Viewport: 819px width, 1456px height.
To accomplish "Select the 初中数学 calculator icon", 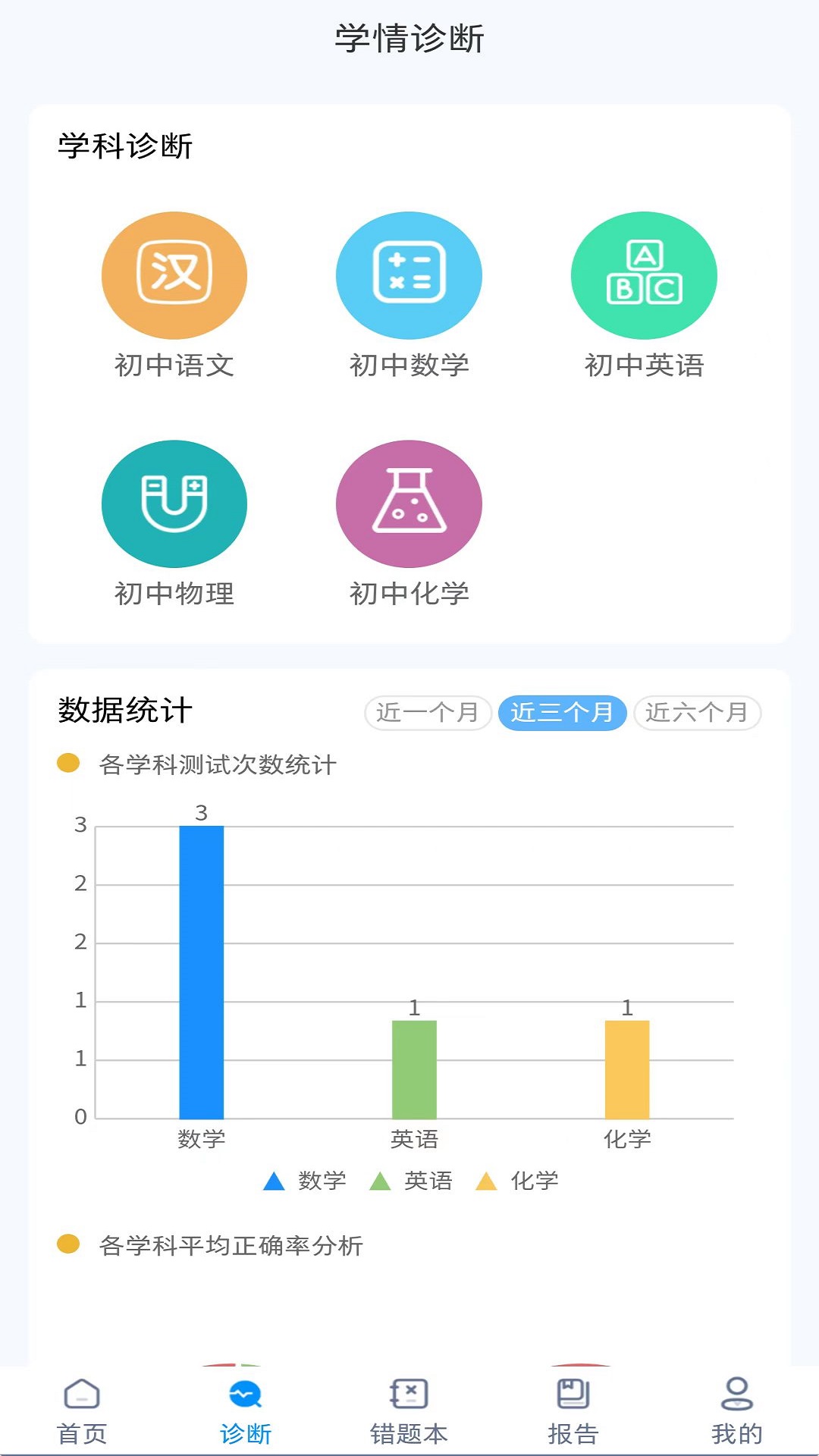I will coord(409,275).
